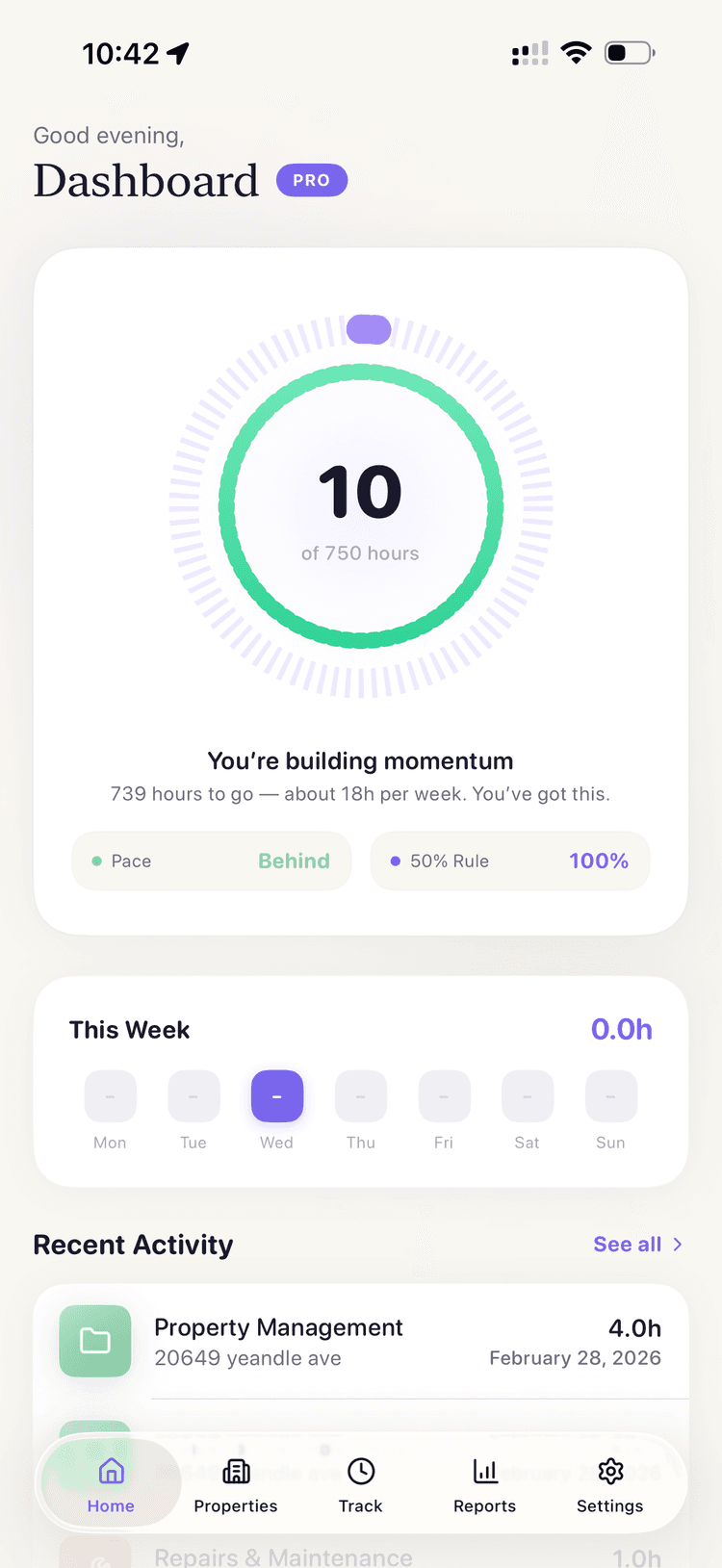Tap the location arrow beside the clock

pyautogui.click(x=178, y=53)
